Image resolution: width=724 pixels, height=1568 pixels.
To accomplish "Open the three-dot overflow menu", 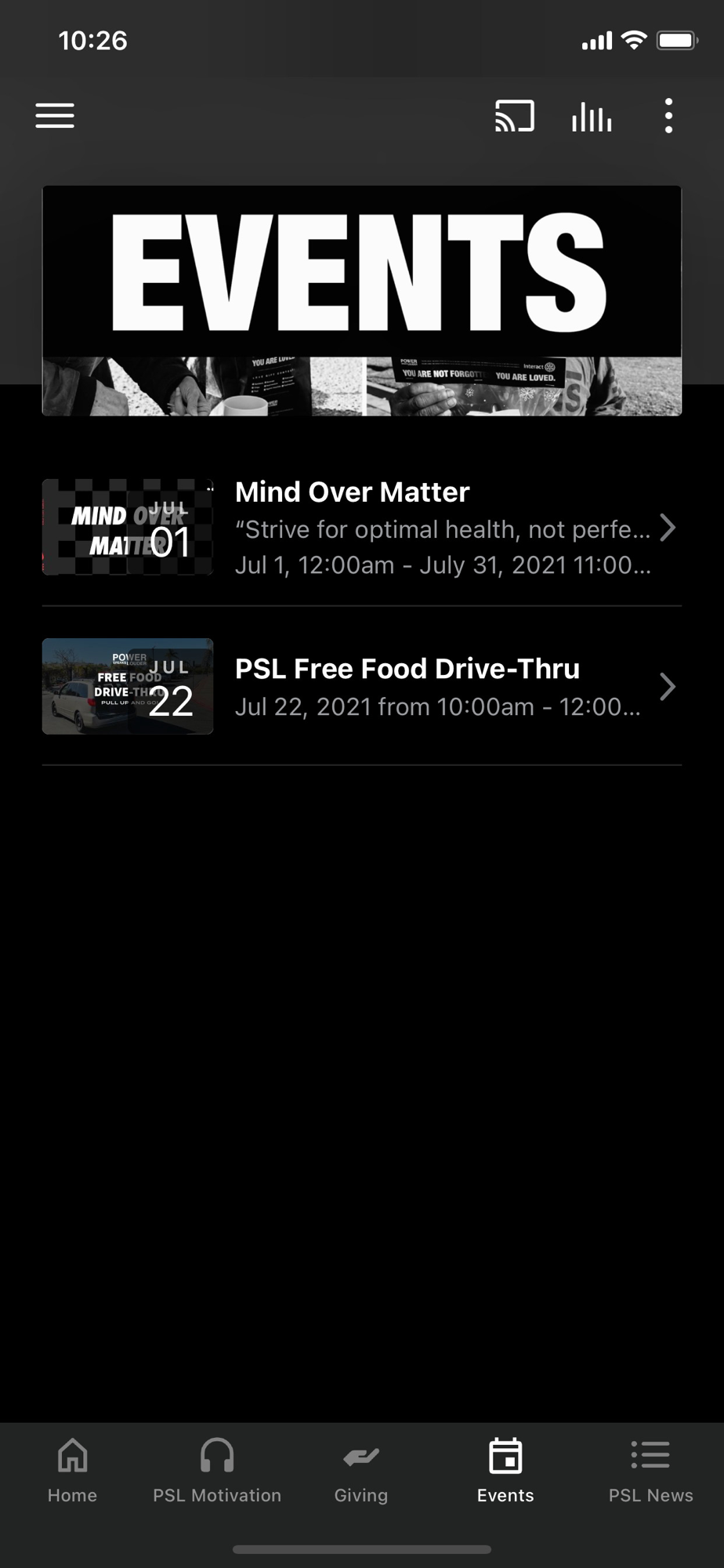I will coord(668,116).
